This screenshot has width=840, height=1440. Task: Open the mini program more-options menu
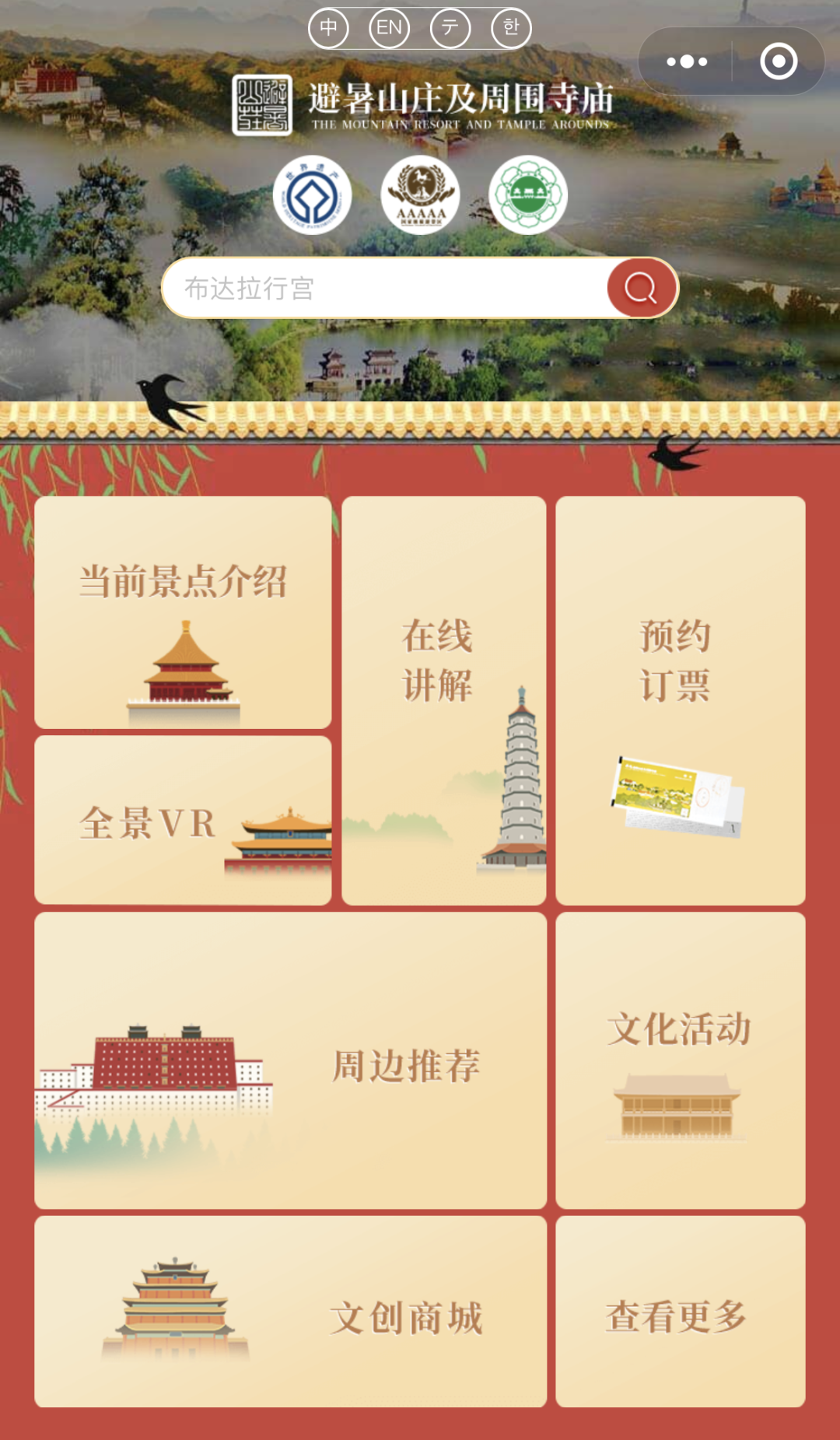pos(687,61)
